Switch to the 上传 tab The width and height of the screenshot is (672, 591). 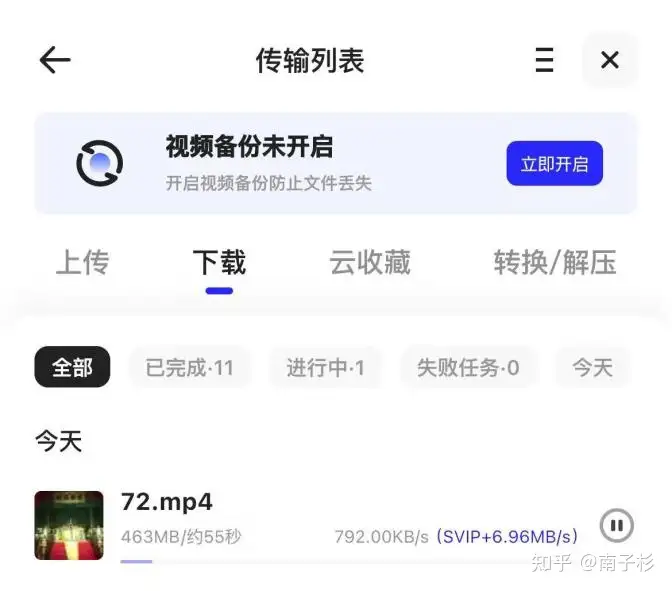tap(82, 263)
